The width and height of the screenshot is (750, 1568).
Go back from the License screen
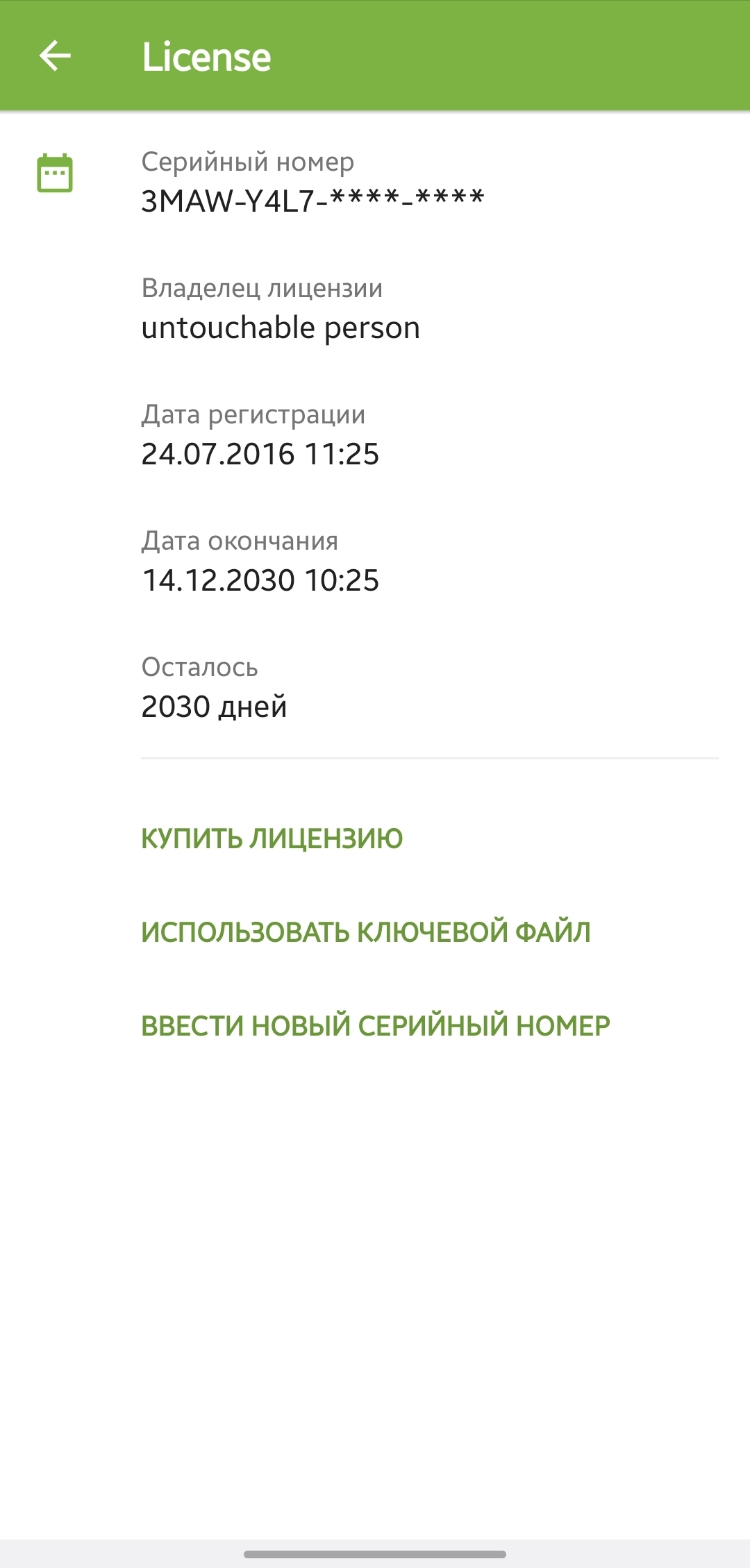pyautogui.click(x=56, y=56)
